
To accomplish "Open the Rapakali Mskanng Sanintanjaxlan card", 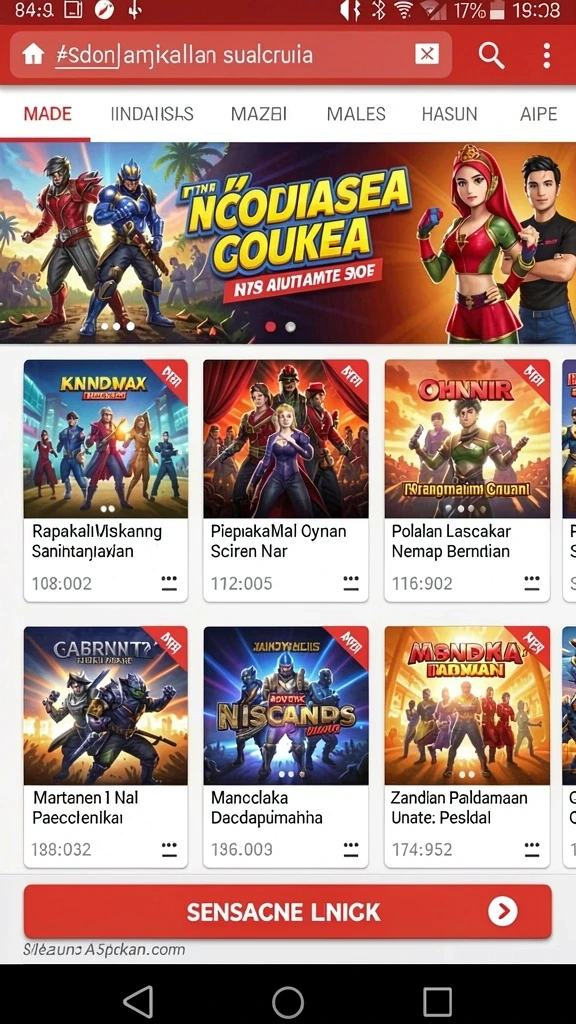I will click(x=106, y=481).
